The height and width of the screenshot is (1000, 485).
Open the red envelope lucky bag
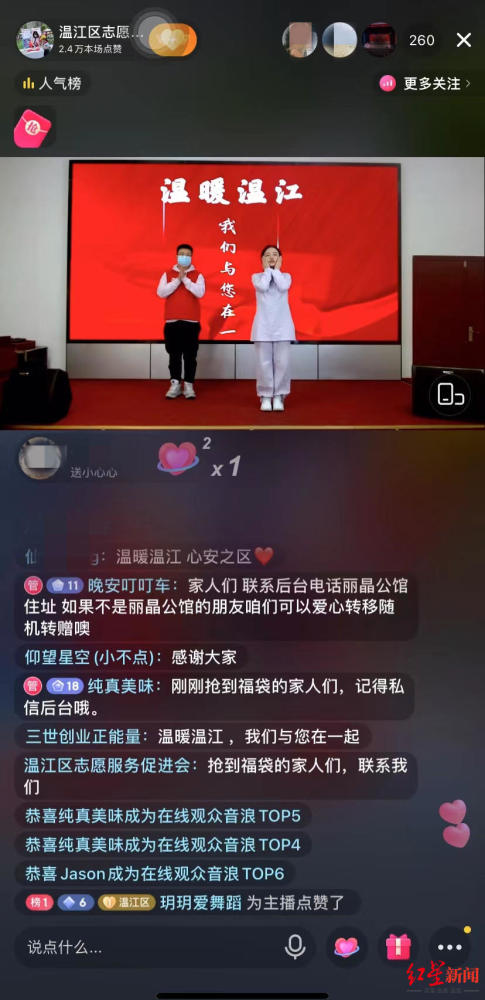click(34, 128)
